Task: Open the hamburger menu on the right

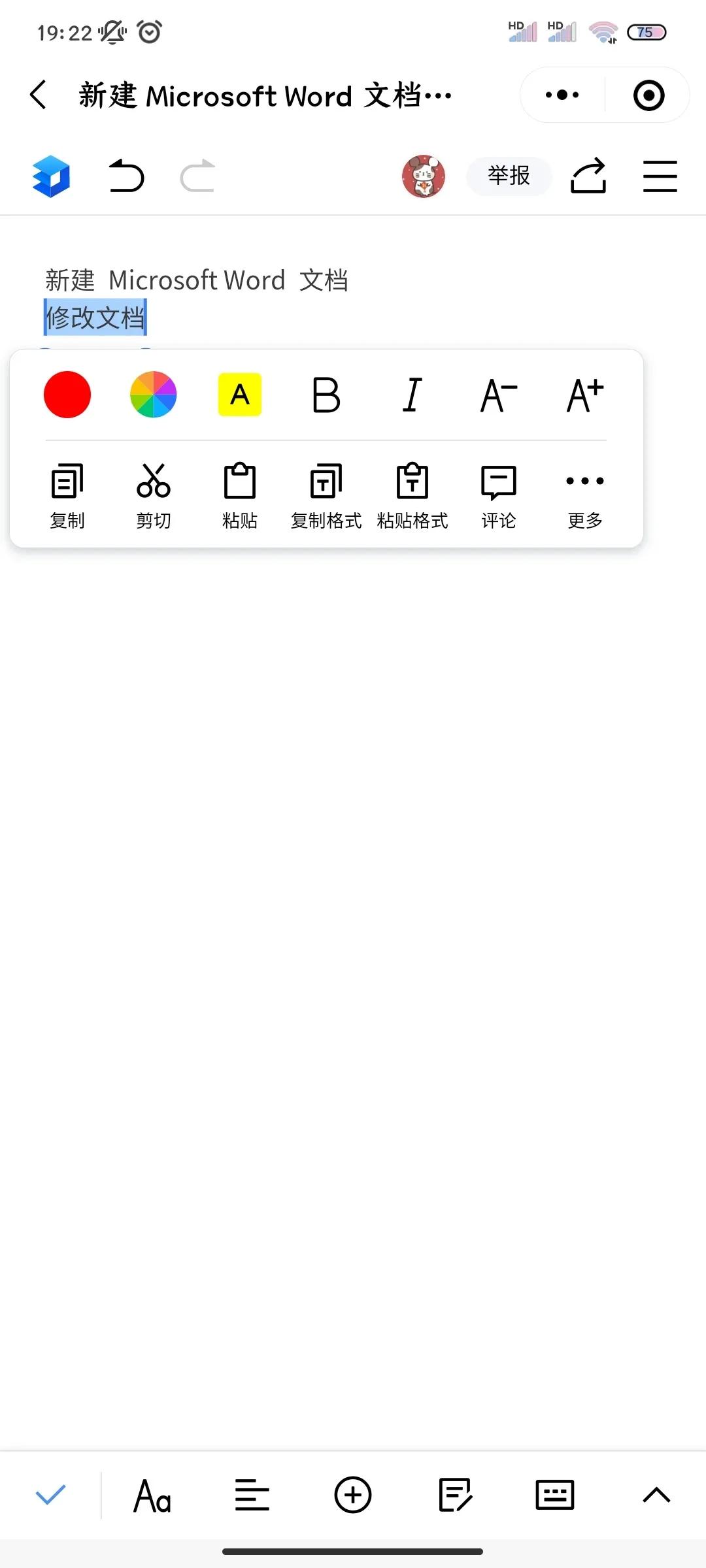Action: (x=660, y=176)
